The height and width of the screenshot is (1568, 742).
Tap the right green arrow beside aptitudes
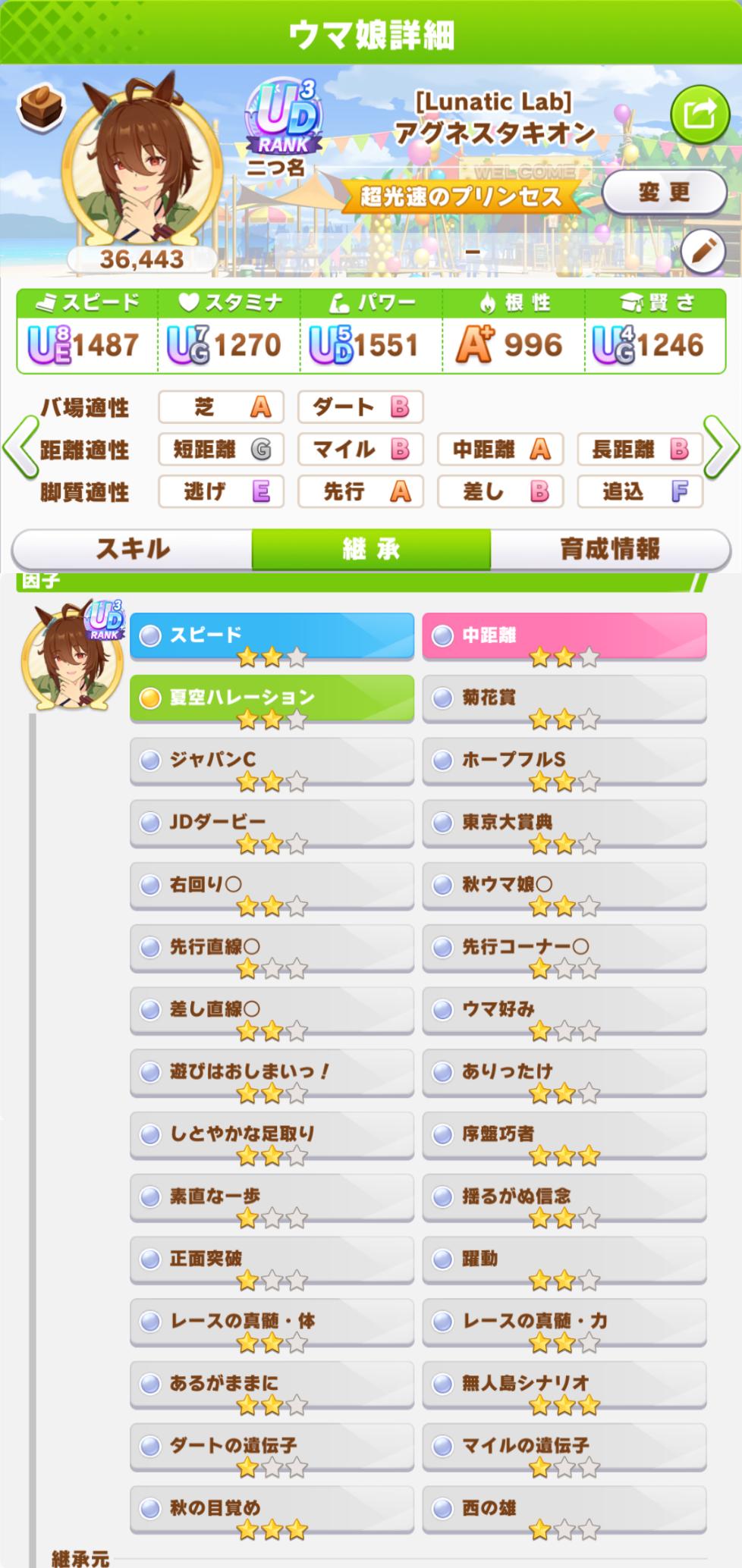pyautogui.click(x=722, y=447)
